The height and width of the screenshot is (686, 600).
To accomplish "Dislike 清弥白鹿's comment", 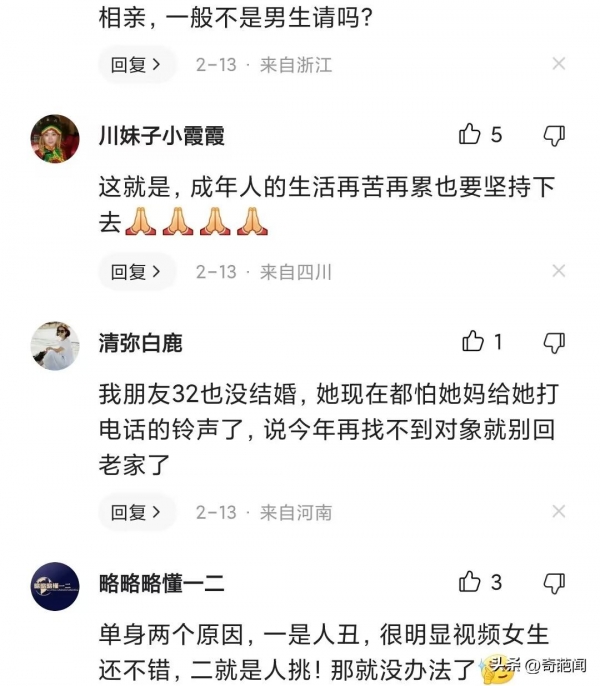I will click(554, 343).
